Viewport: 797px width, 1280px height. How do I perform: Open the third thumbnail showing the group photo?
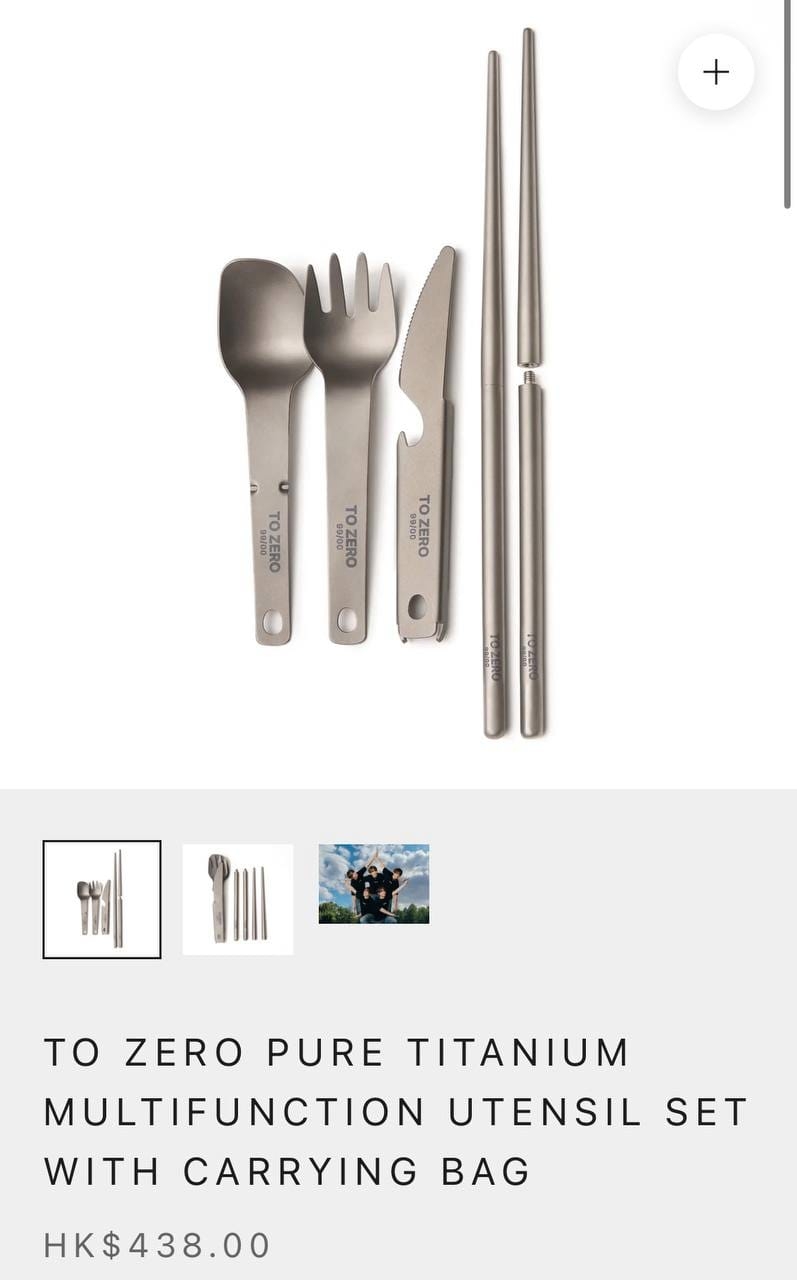tap(374, 884)
